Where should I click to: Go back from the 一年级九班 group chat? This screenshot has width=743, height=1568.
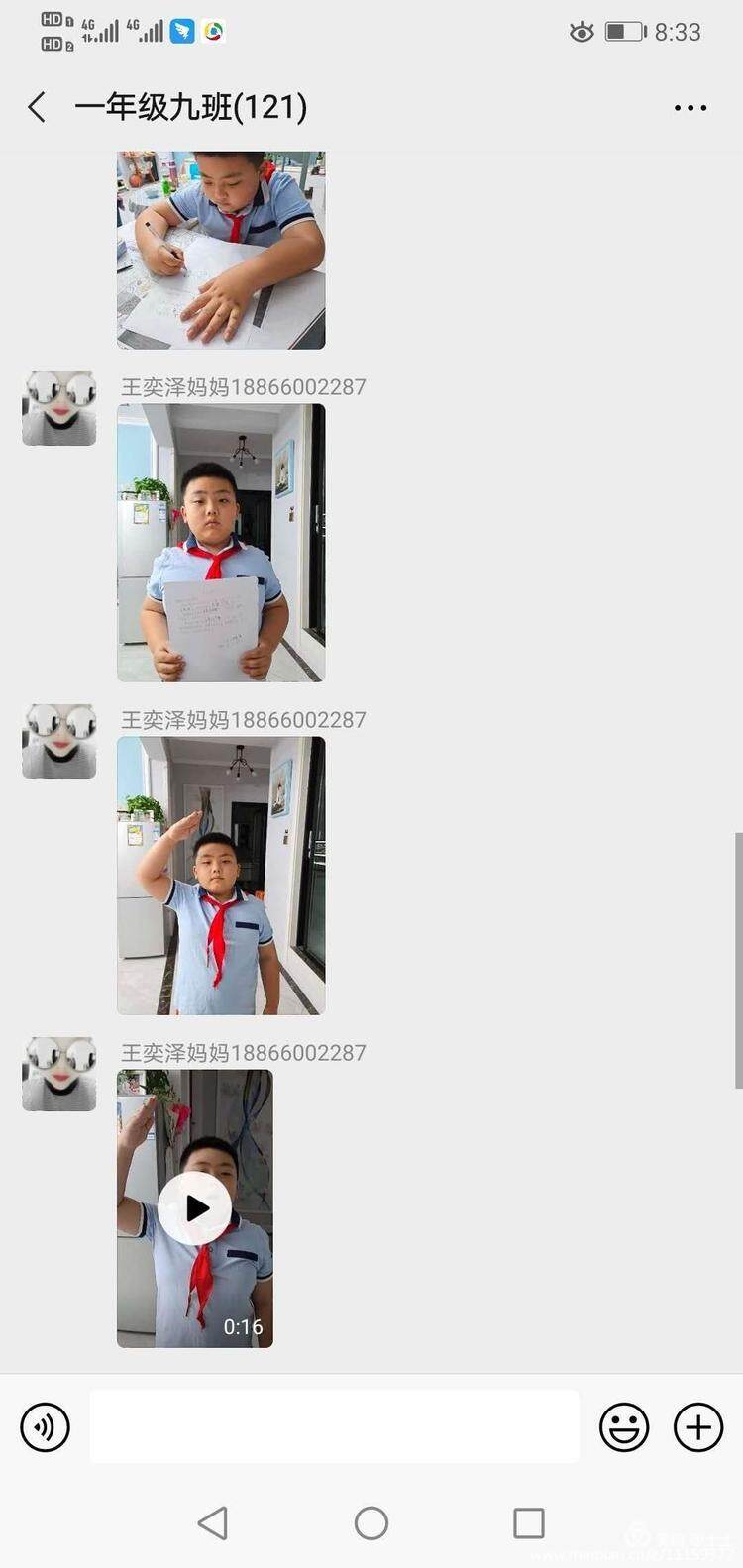pyautogui.click(x=38, y=107)
